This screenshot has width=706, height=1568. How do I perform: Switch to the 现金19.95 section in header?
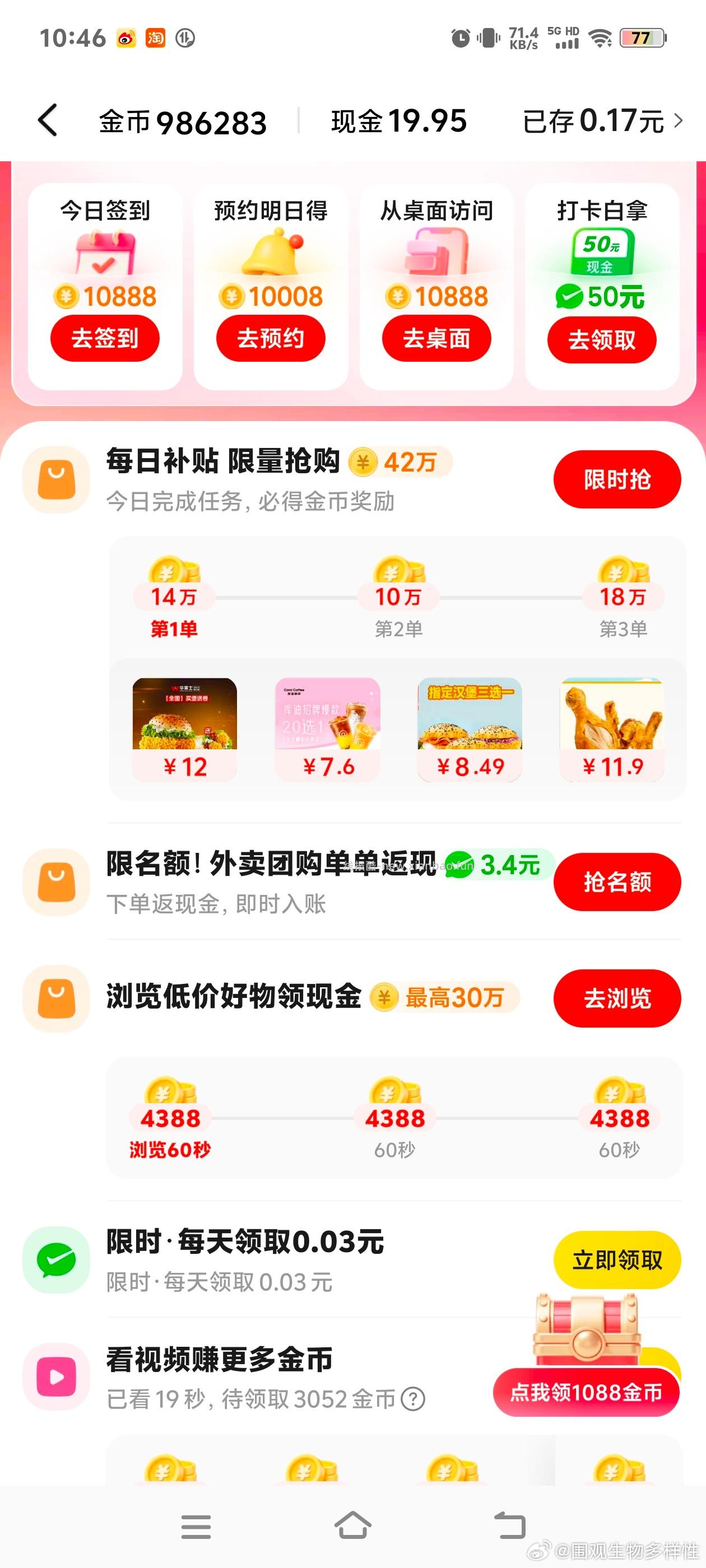399,121
